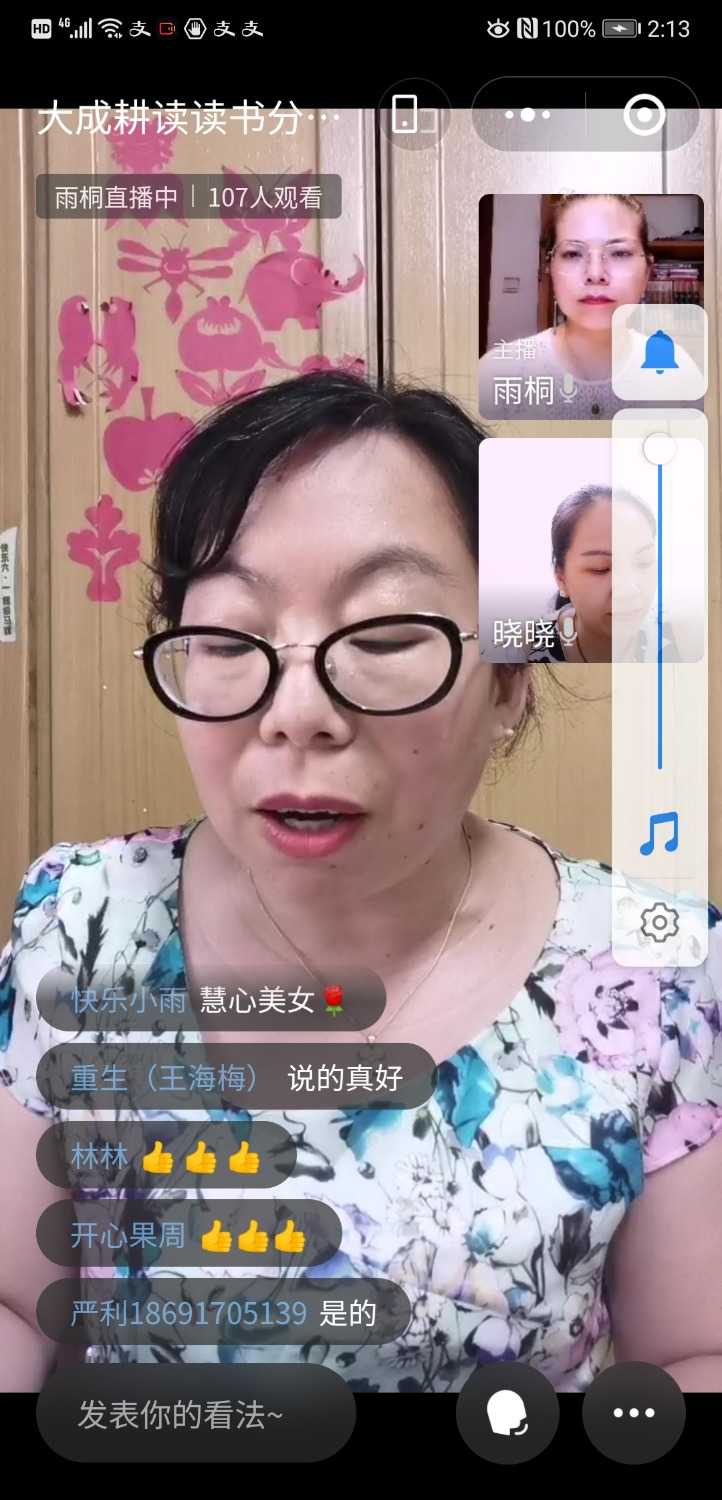Open the settings gear icon

(659, 922)
